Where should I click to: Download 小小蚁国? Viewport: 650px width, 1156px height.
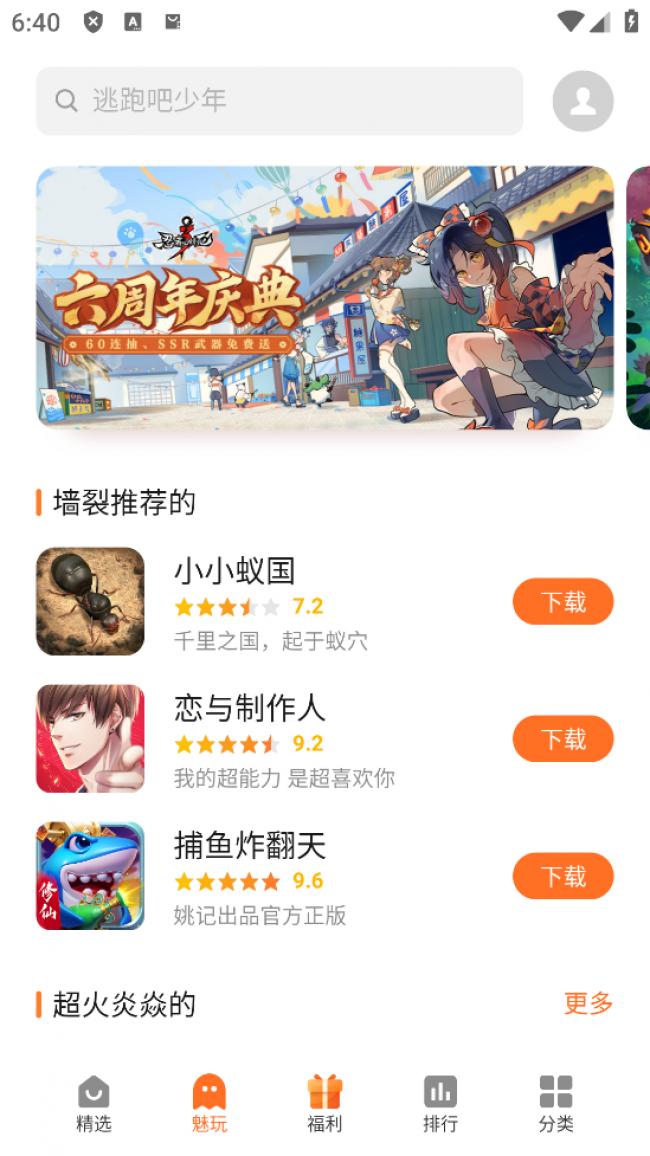pyautogui.click(x=562, y=602)
